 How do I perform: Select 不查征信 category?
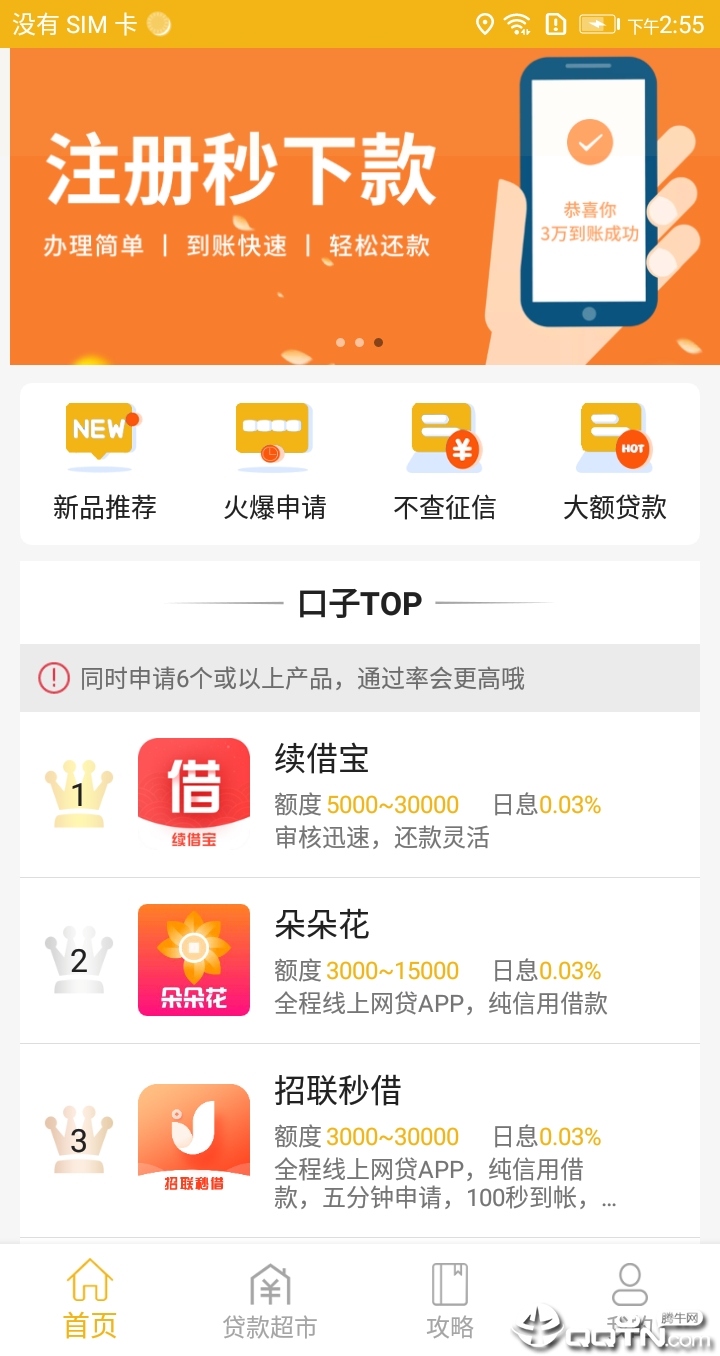445,462
